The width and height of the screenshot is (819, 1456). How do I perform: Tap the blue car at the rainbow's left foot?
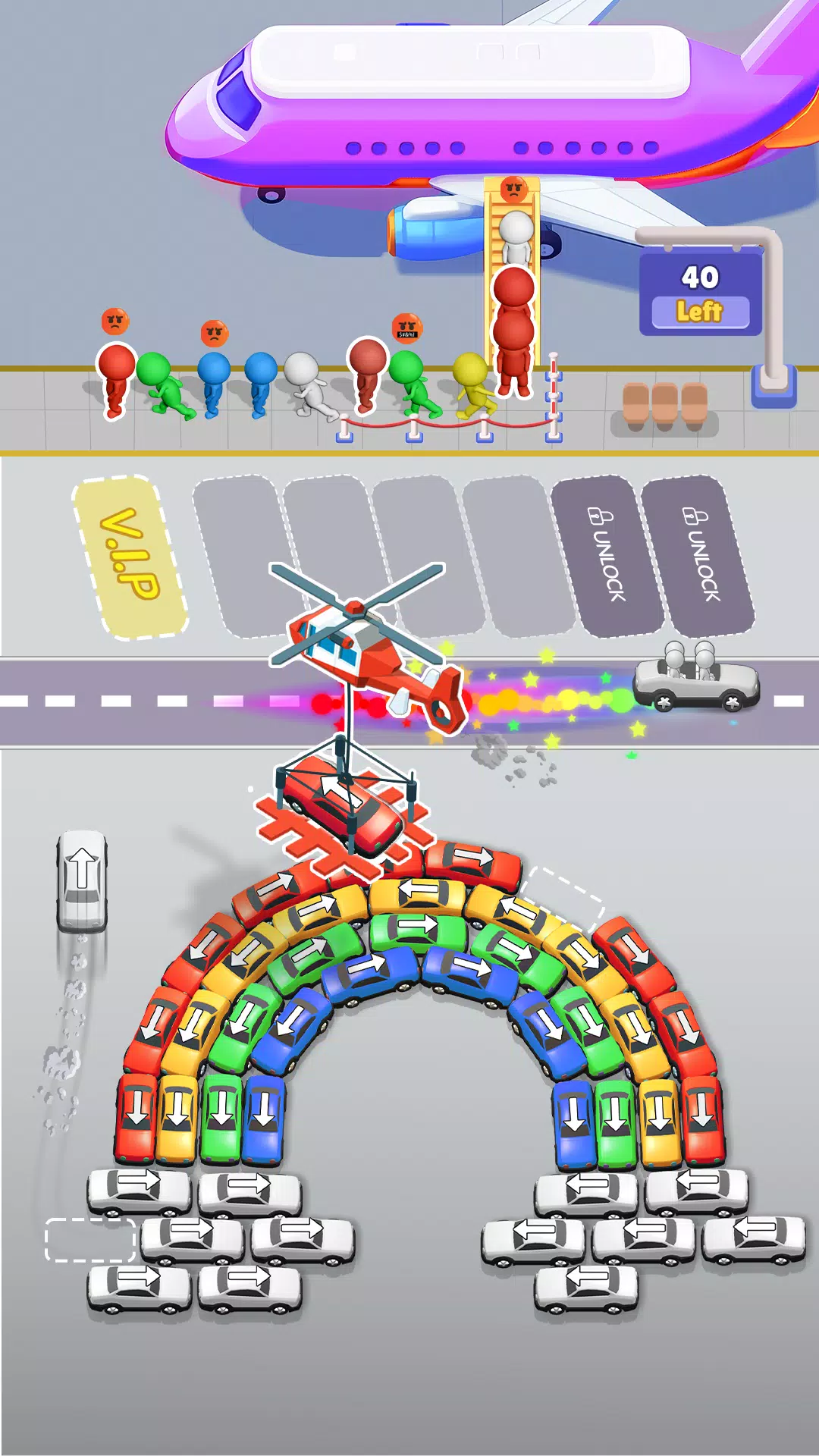tap(264, 1119)
